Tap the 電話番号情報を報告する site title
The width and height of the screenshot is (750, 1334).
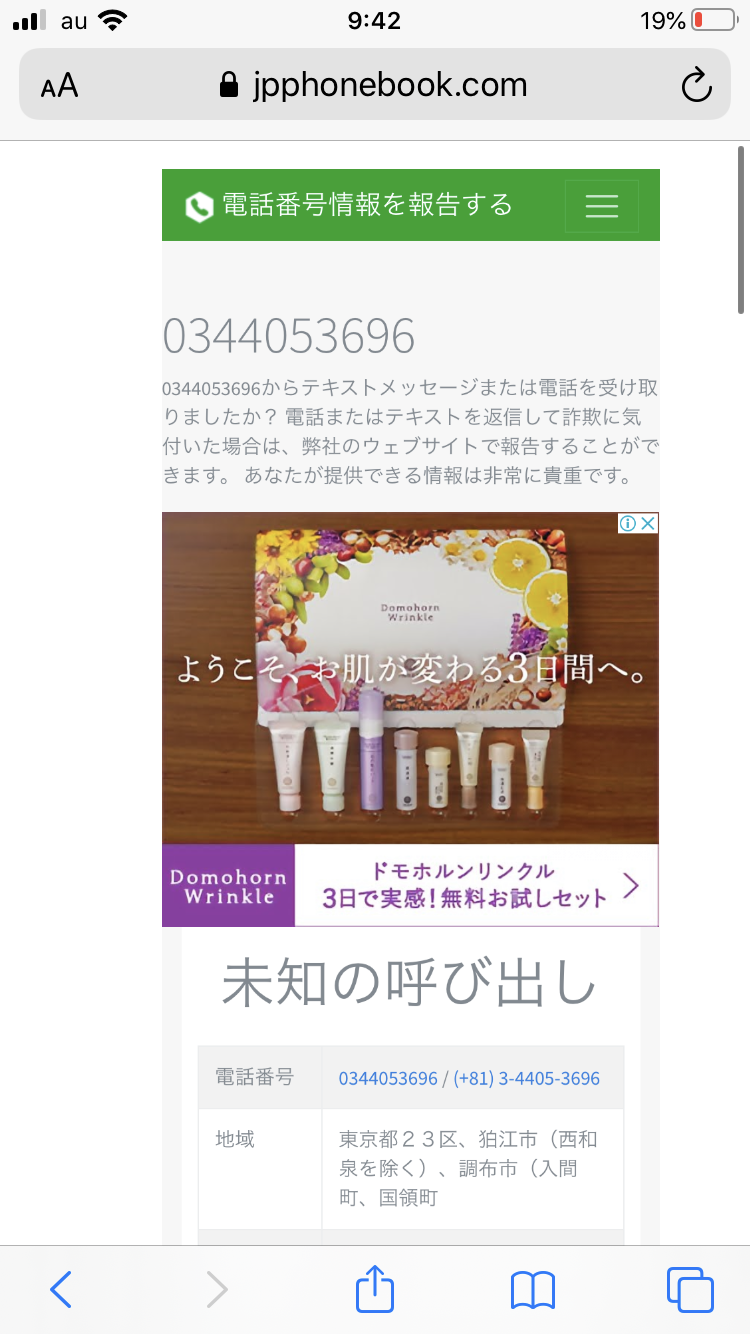point(366,205)
